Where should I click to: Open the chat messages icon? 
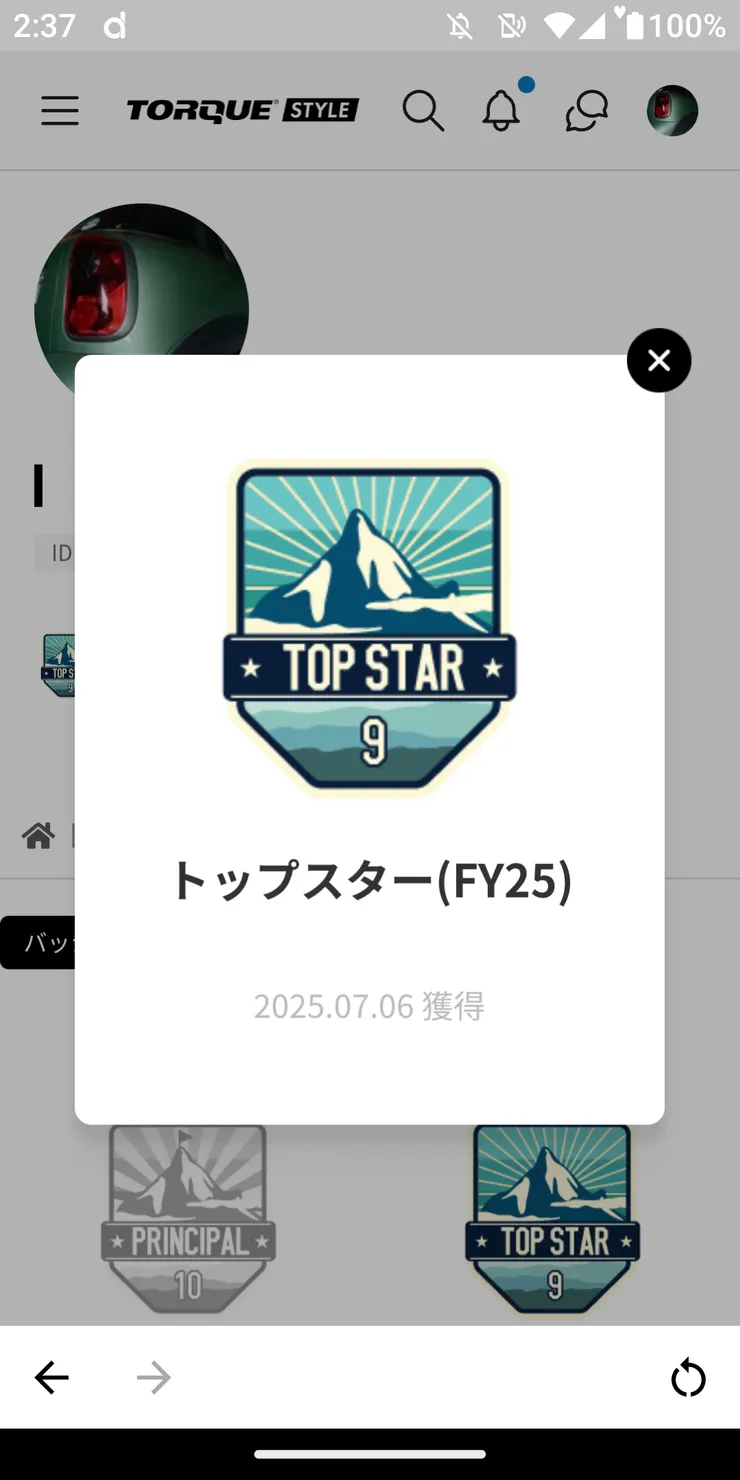coord(585,111)
